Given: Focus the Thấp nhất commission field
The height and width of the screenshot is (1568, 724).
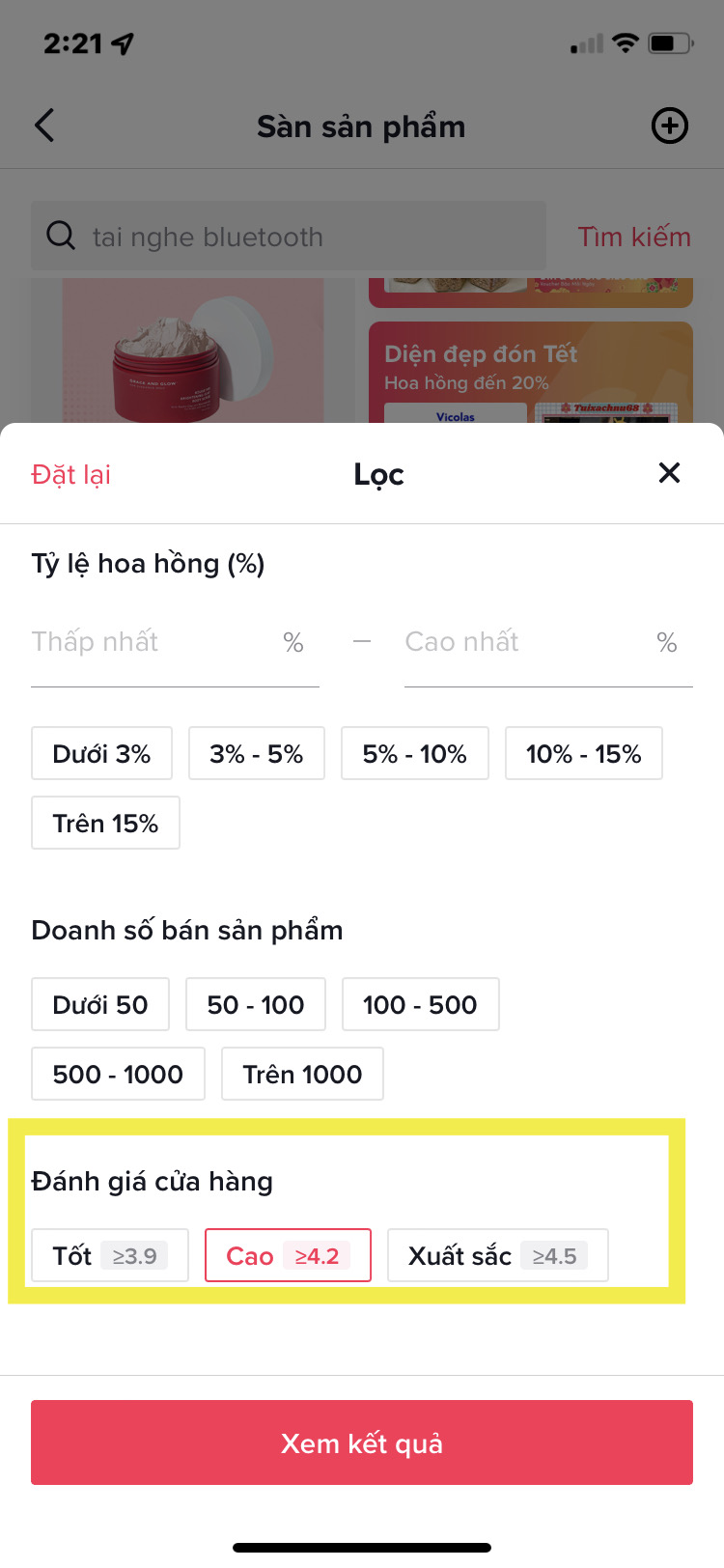Looking at the screenshot, I should point(154,642).
